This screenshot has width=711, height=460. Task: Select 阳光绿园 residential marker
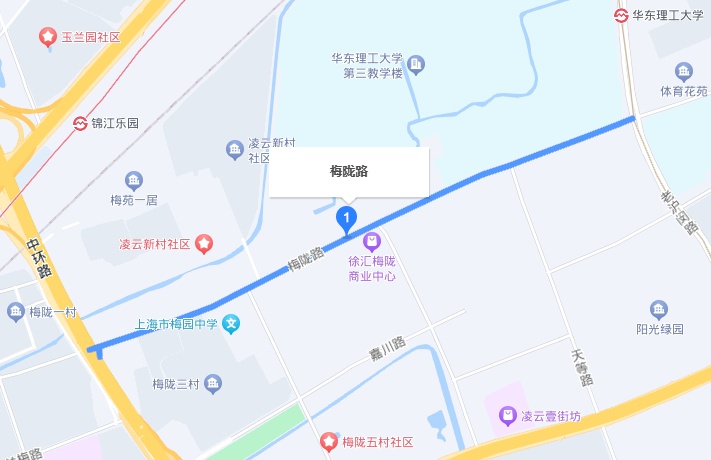coord(659,309)
